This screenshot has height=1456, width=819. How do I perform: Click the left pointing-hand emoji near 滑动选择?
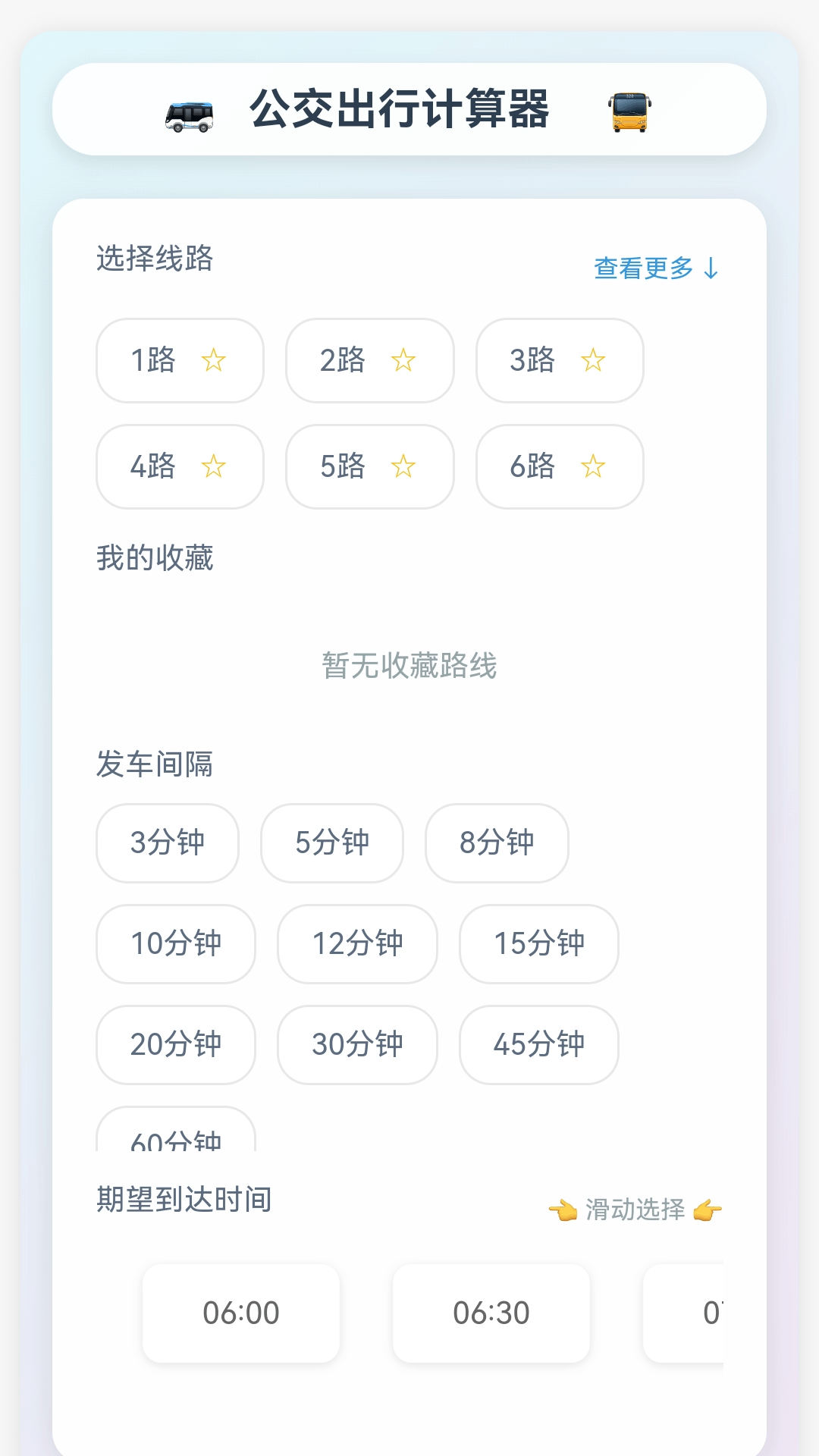[x=564, y=1206]
